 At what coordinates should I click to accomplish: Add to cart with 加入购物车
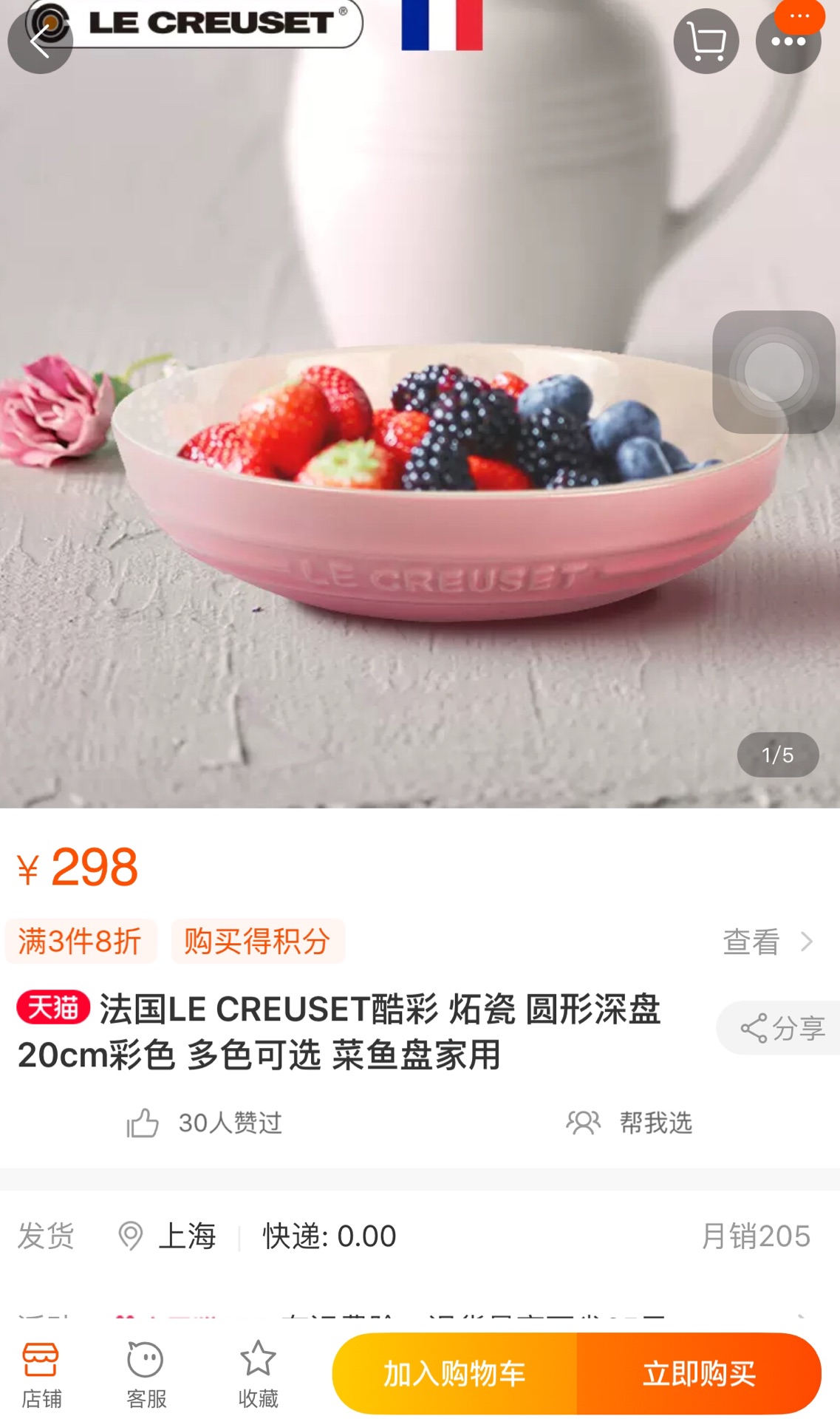(x=454, y=1374)
